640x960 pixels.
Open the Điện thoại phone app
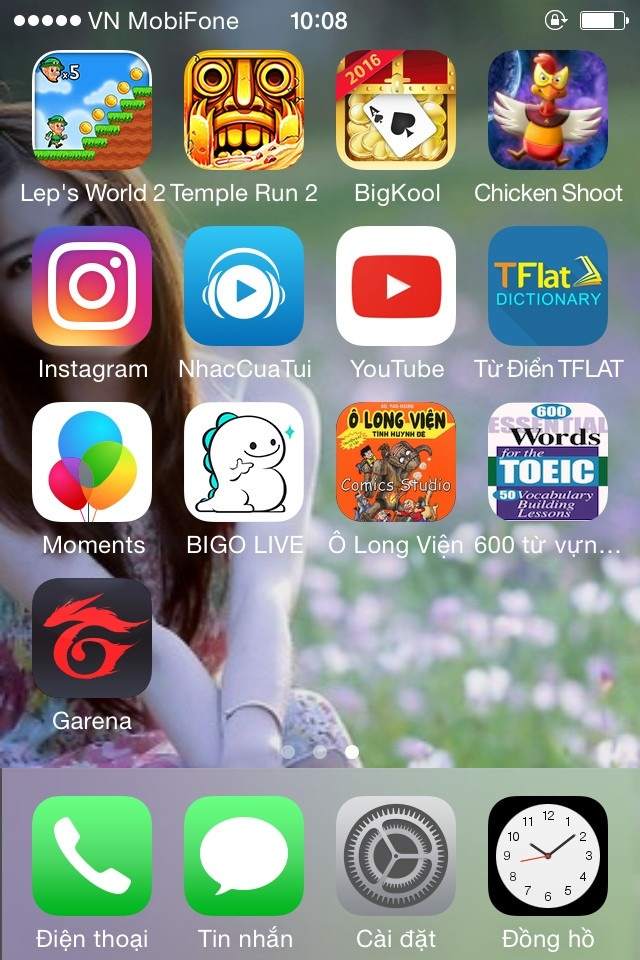click(x=92, y=856)
